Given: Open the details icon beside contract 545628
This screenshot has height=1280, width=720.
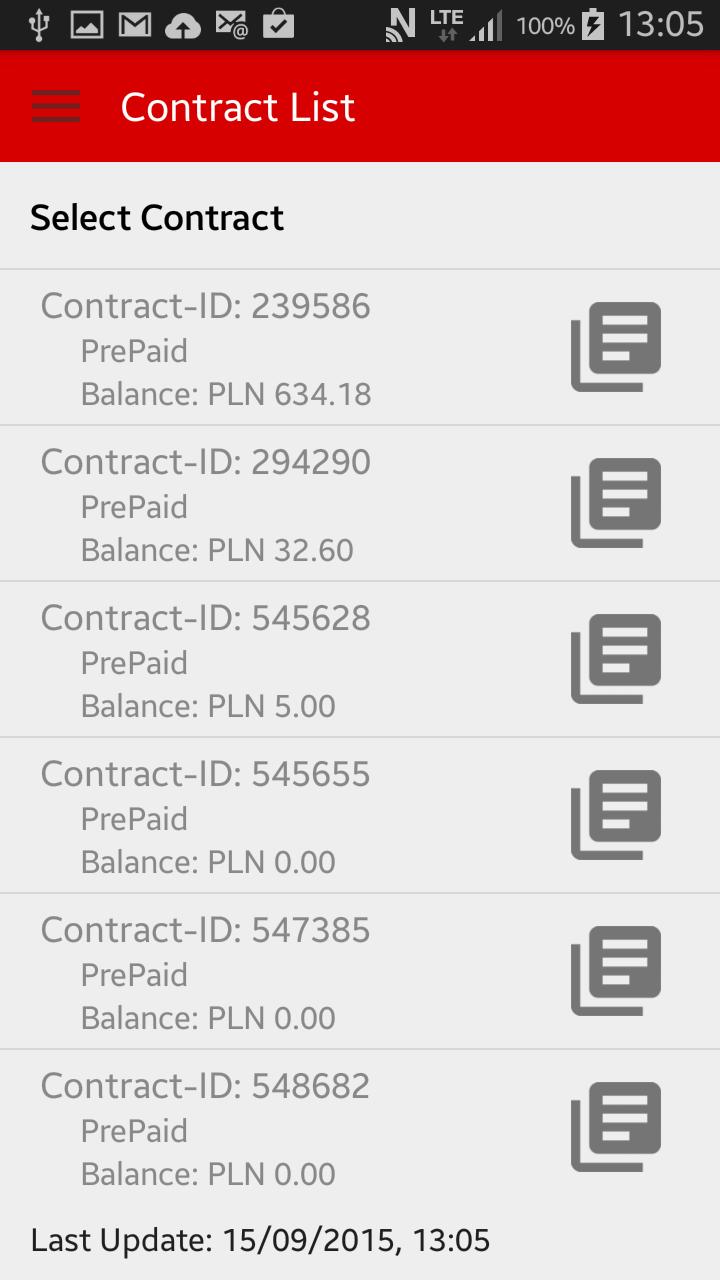Looking at the screenshot, I should [616, 659].
